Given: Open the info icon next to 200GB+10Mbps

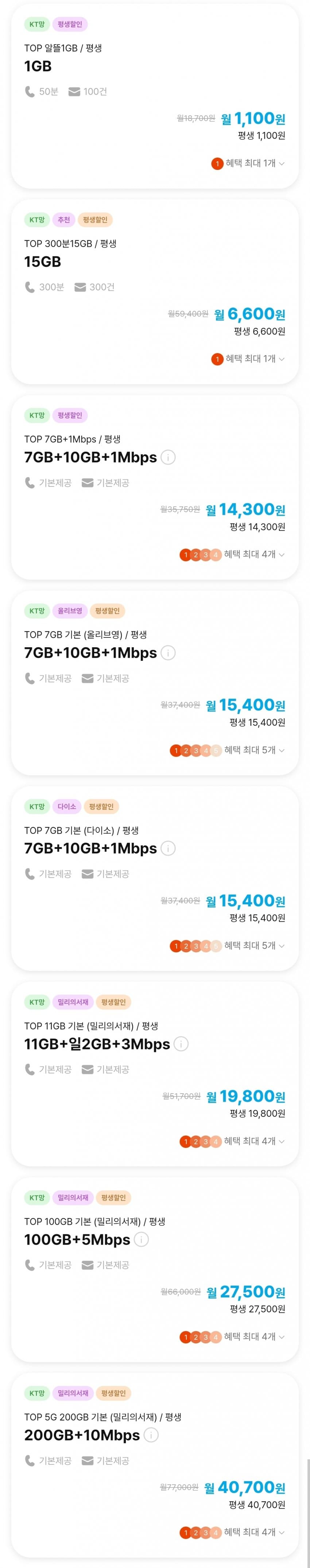Looking at the screenshot, I should point(151,1435).
